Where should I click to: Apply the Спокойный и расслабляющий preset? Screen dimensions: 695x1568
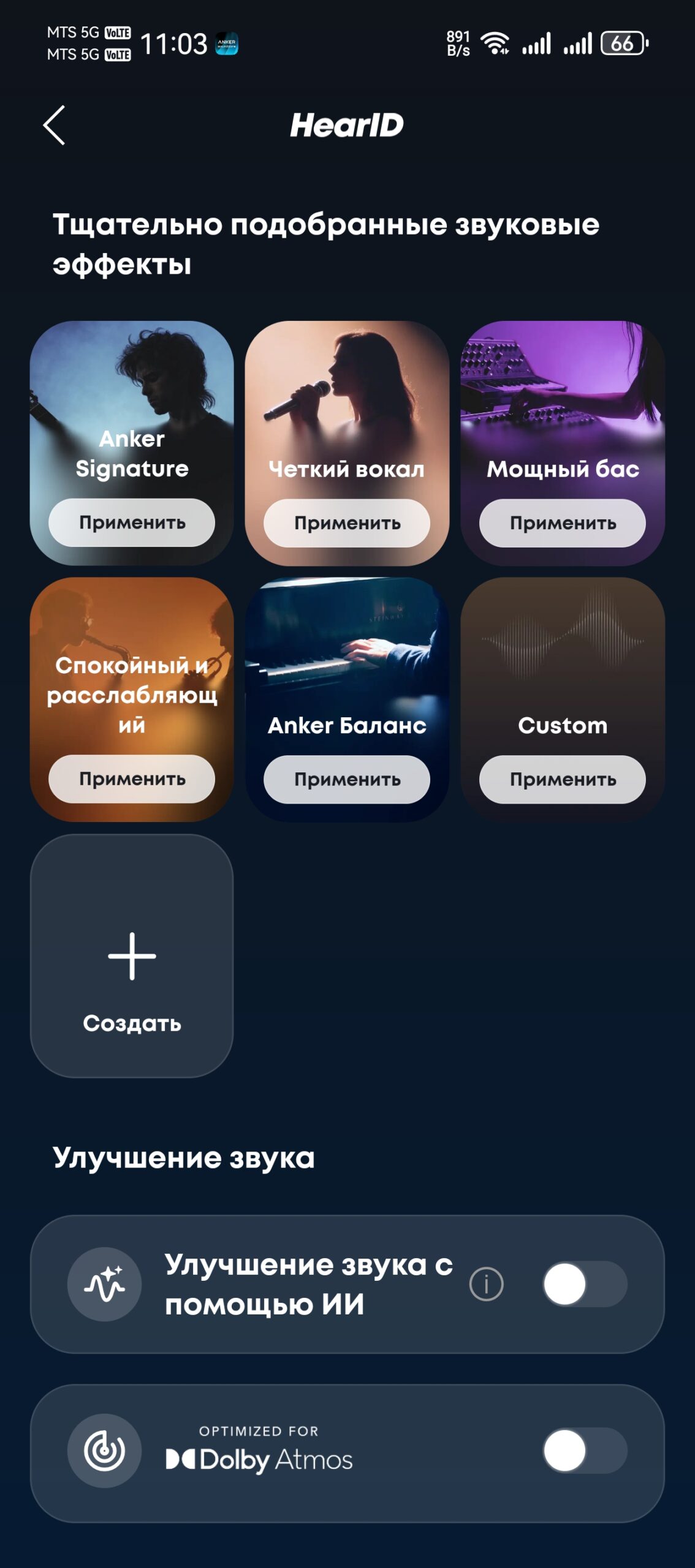click(132, 779)
